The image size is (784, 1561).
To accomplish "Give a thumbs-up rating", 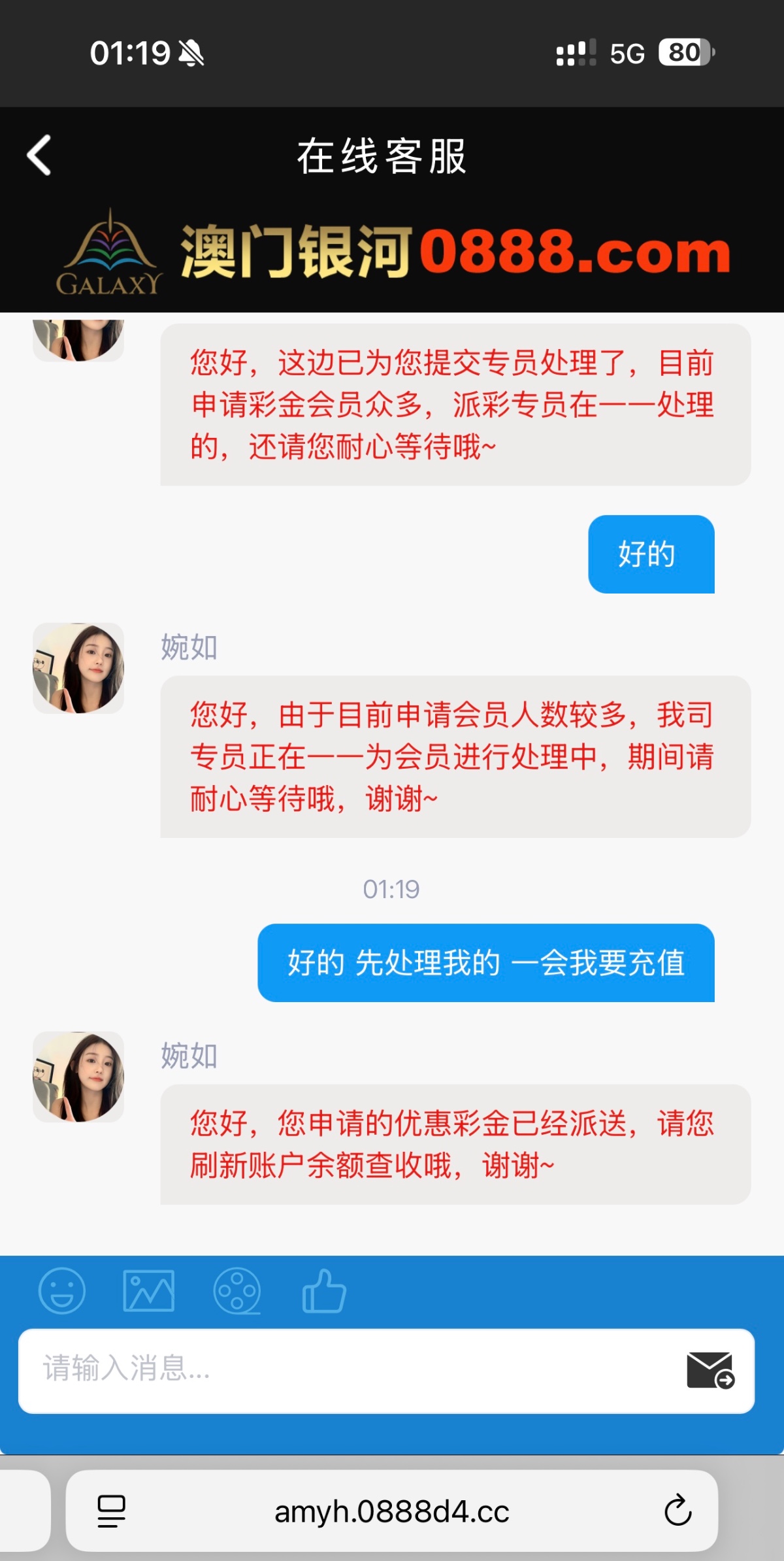I will (324, 1290).
